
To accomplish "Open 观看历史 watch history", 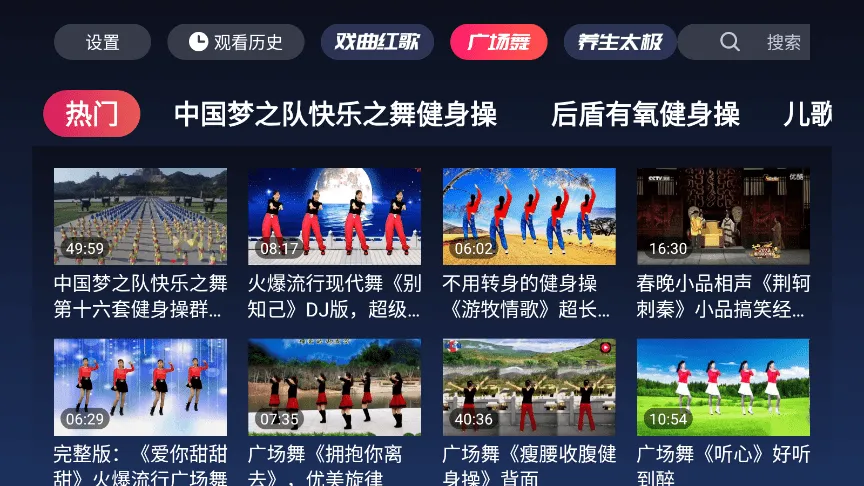I will [236, 42].
